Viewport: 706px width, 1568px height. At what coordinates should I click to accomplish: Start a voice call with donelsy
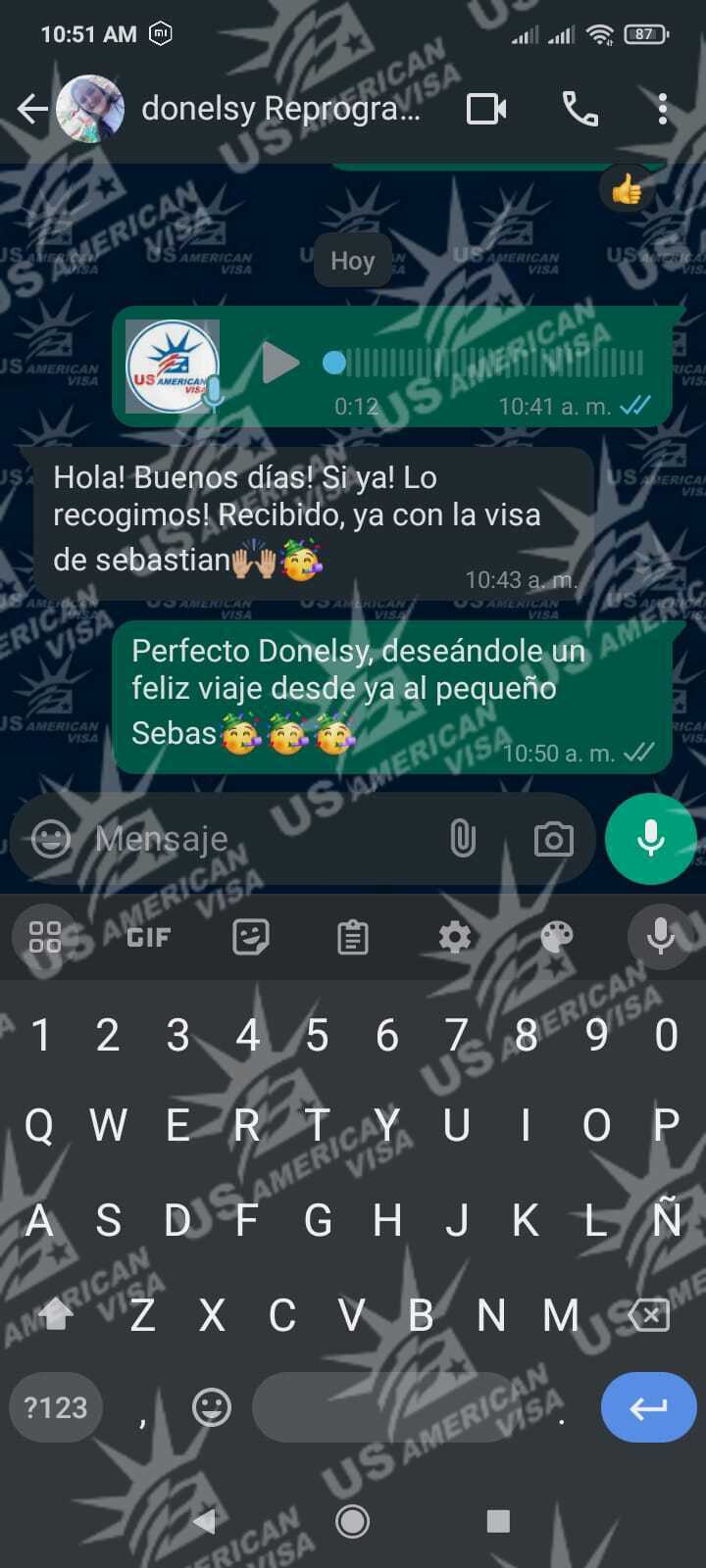[580, 109]
